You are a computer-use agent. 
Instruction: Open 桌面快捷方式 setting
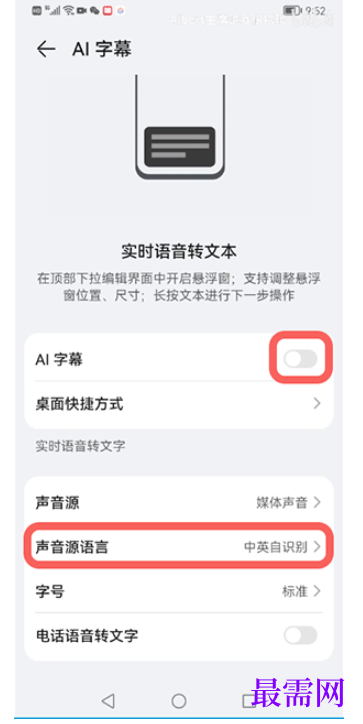pos(179,404)
